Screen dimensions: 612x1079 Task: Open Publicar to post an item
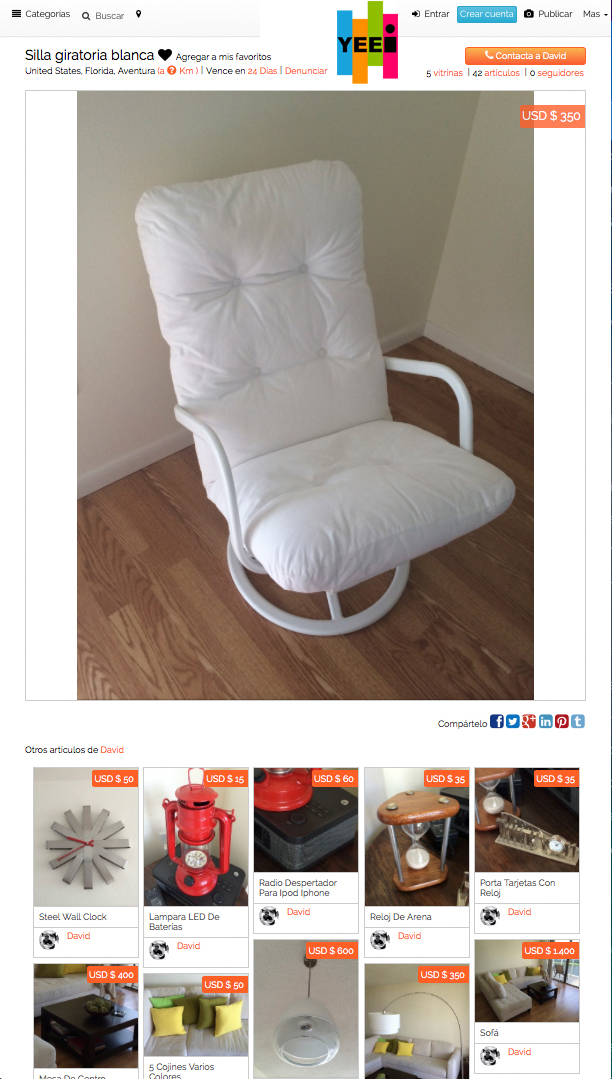[x=548, y=14]
